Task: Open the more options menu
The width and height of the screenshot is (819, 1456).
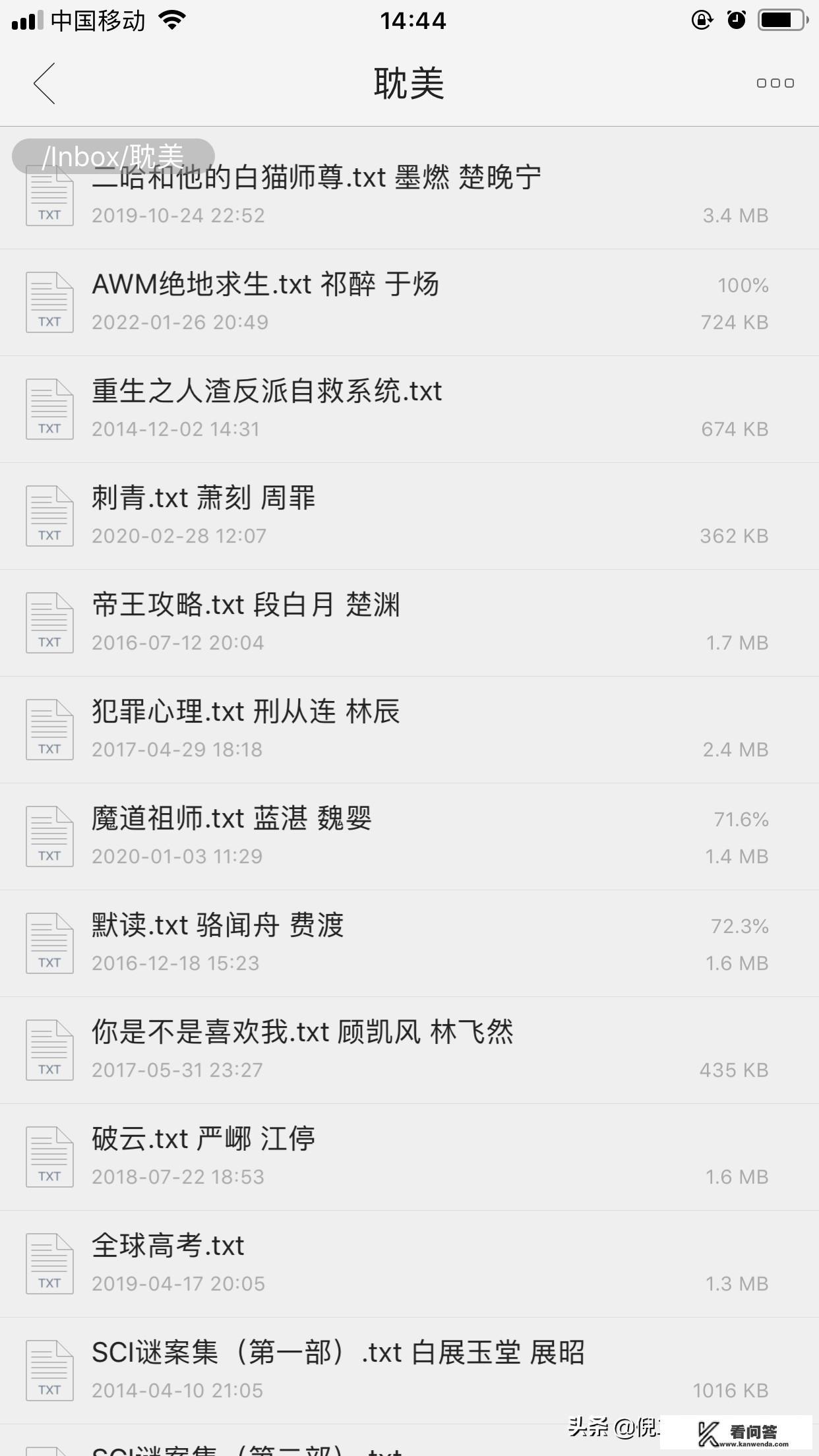Action: point(775,83)
